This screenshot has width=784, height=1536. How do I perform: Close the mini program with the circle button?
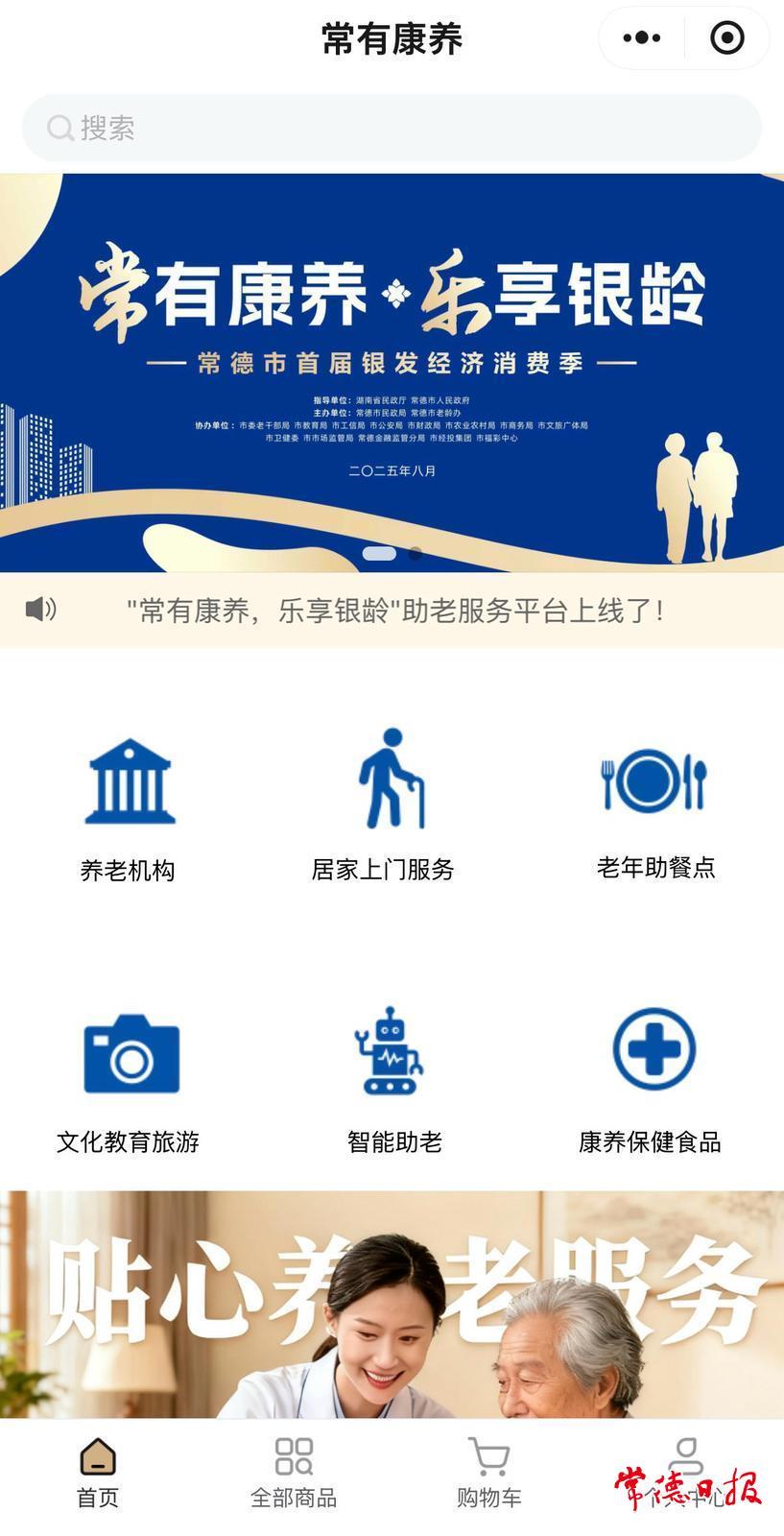pyautogui.click(x=726, y=38)
